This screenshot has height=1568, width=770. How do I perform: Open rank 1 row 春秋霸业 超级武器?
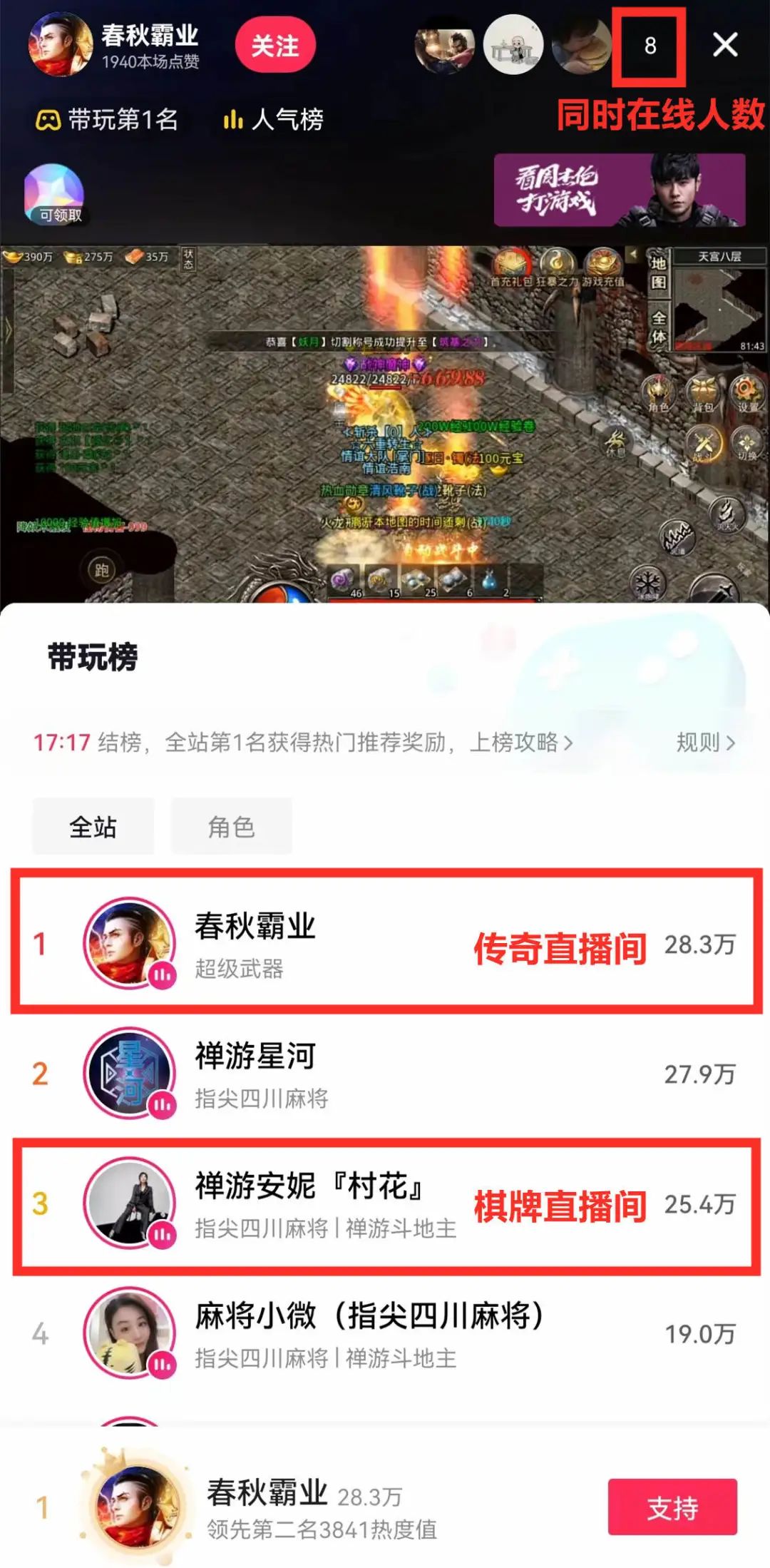tap(386, 943)
